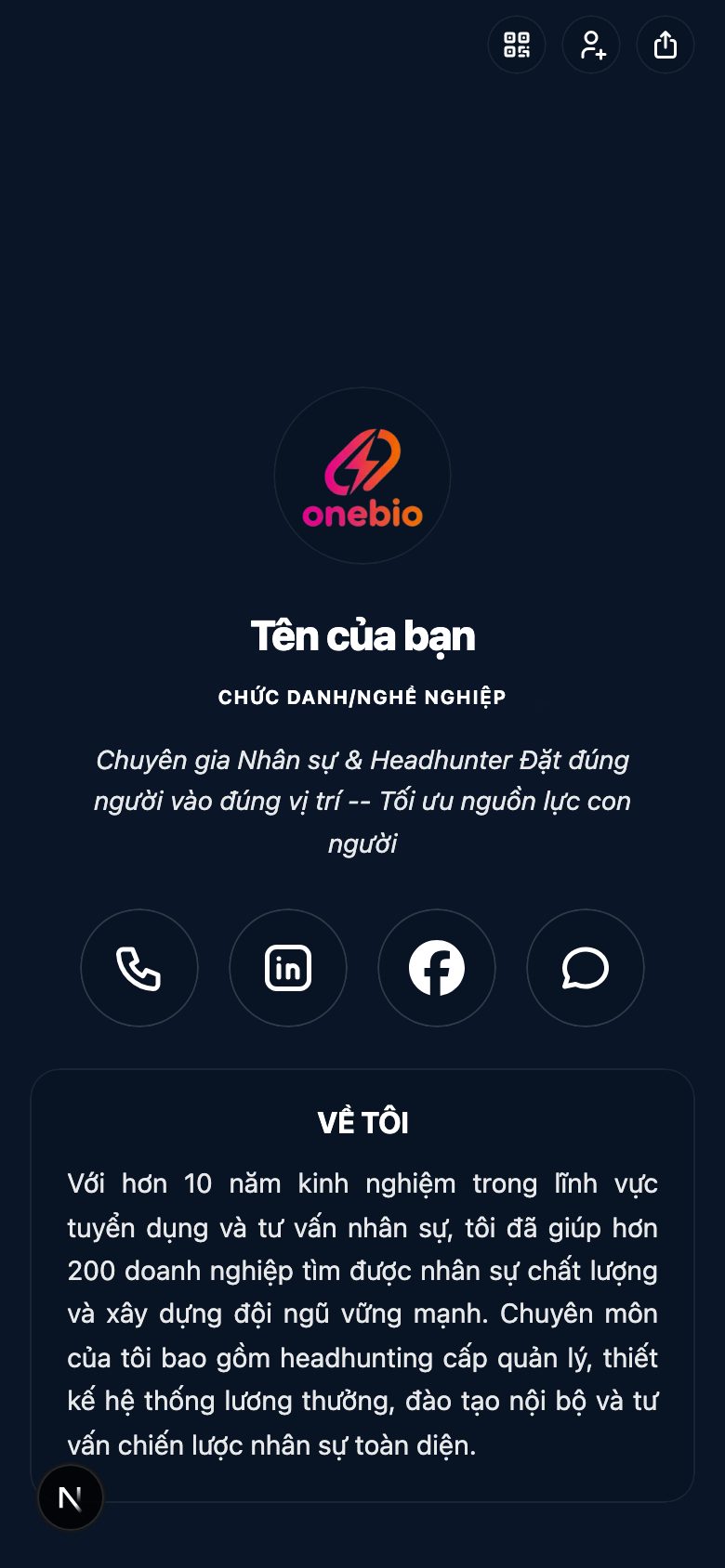The width and height of the screenshot is (725, 1568).
Task: Dial a call with the phone button
Action: point(139,968)
